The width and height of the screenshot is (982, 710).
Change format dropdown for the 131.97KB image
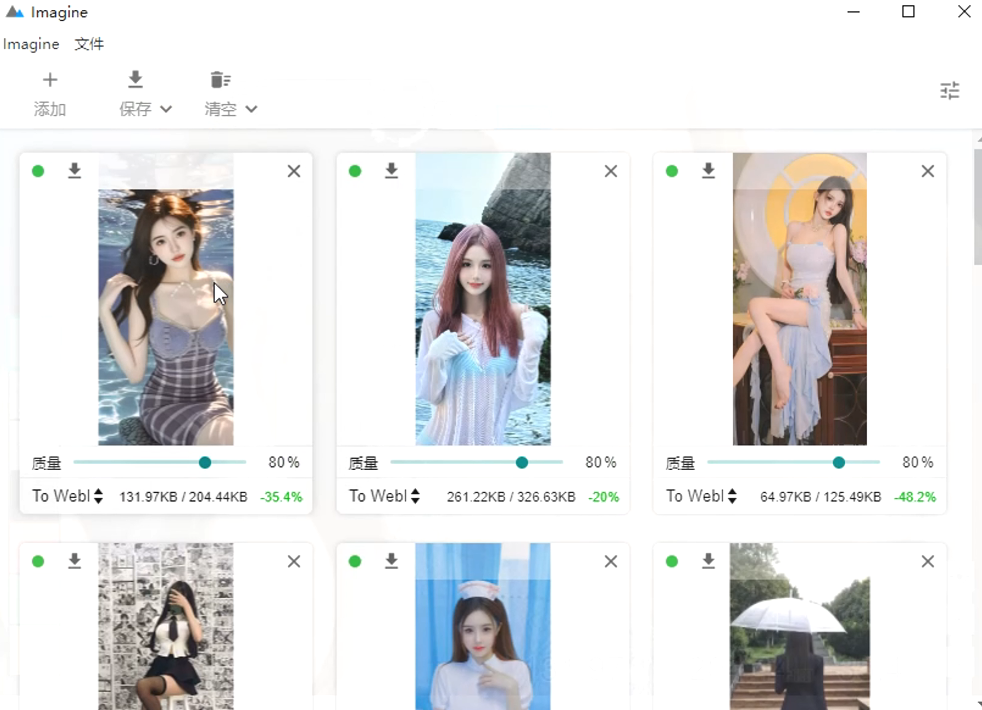click(x=68, y=496)
